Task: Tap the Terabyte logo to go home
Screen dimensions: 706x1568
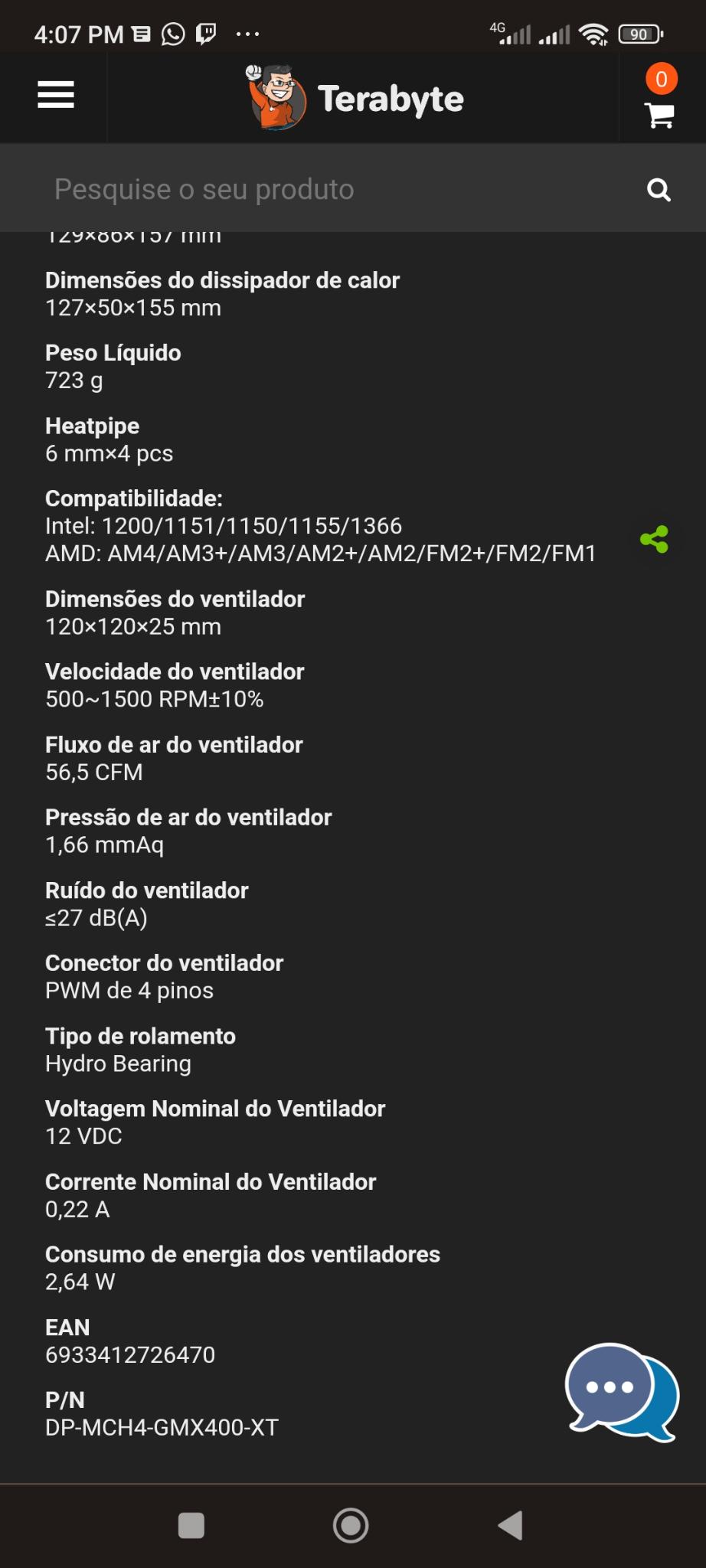Action: click(355, 98)
